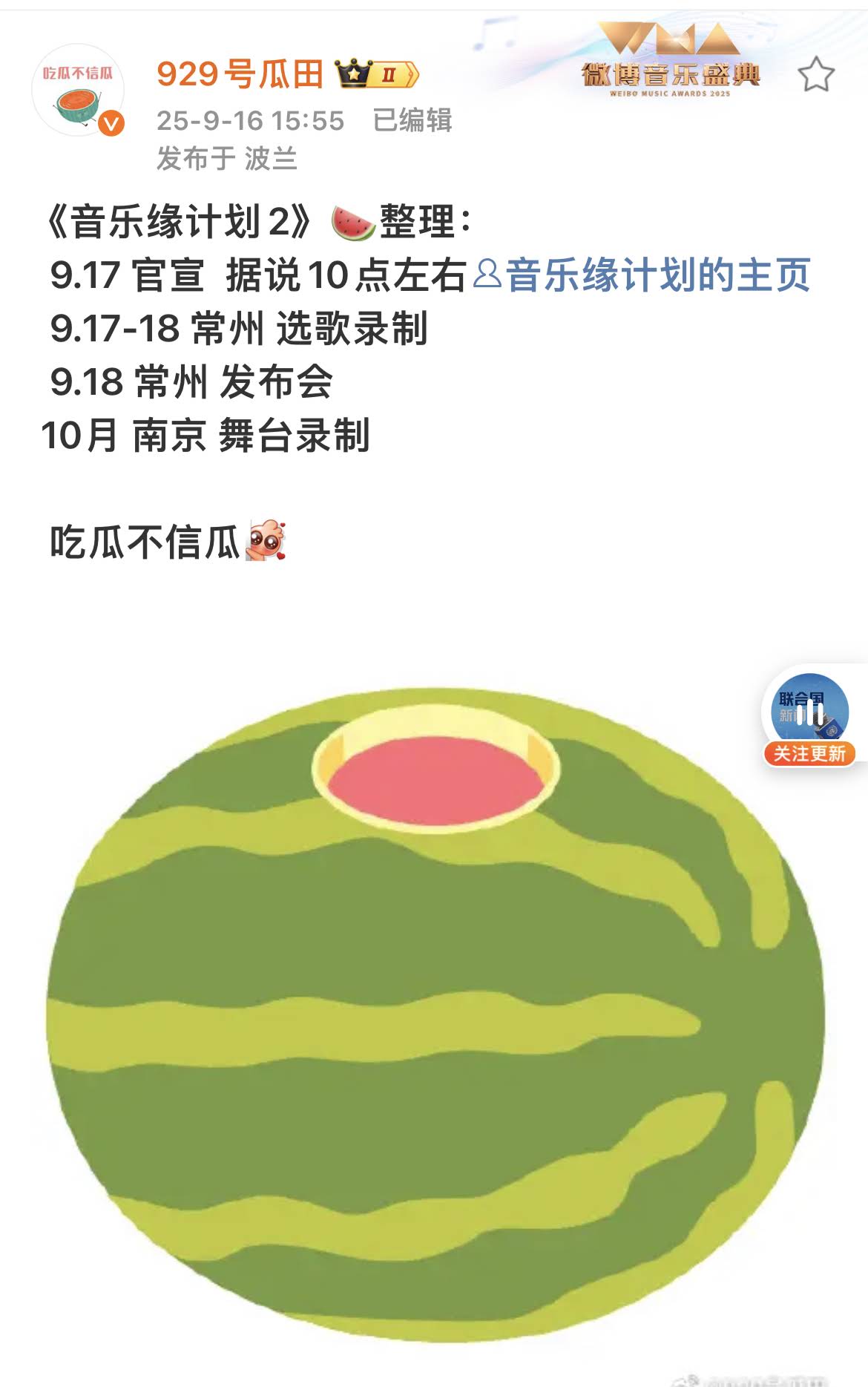The height and width of the screenshot is (1387, 868).
Task: Favorite this post with the star icon
Action: pos(816,74)
